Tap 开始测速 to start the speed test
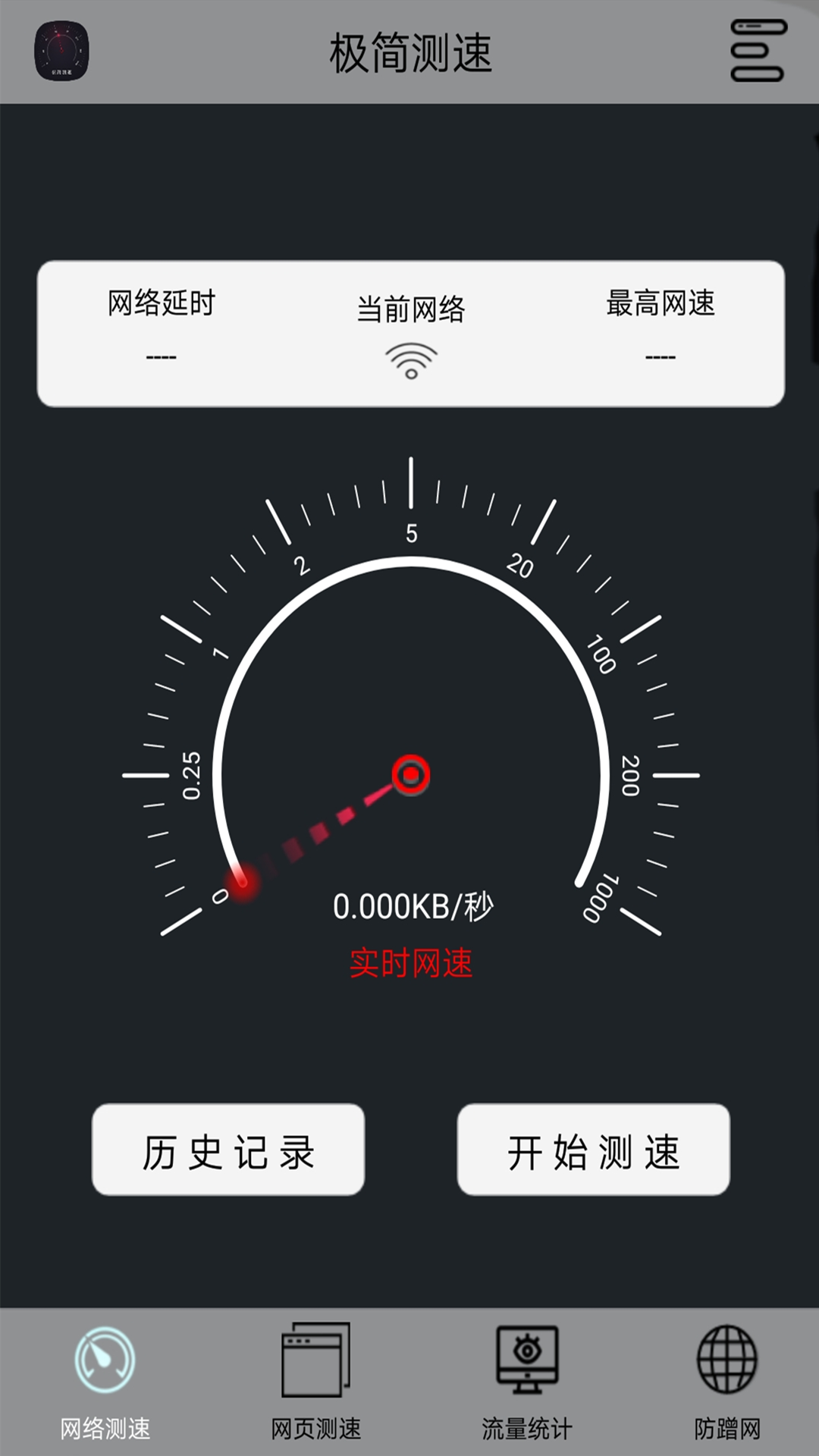Viewport: 819px width, 1456px height. (x=593, y=1150)
